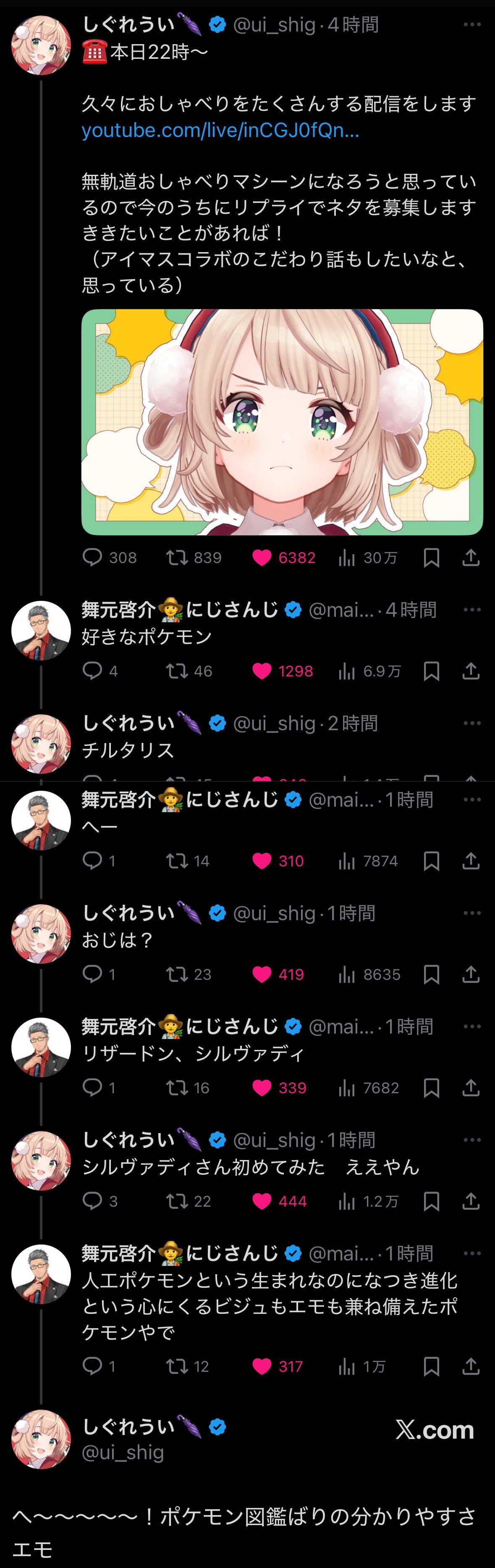Screen dimensions: 495x1568
Task: View analytics for the チルタリス reply
Action: click(x=347, y=778)
